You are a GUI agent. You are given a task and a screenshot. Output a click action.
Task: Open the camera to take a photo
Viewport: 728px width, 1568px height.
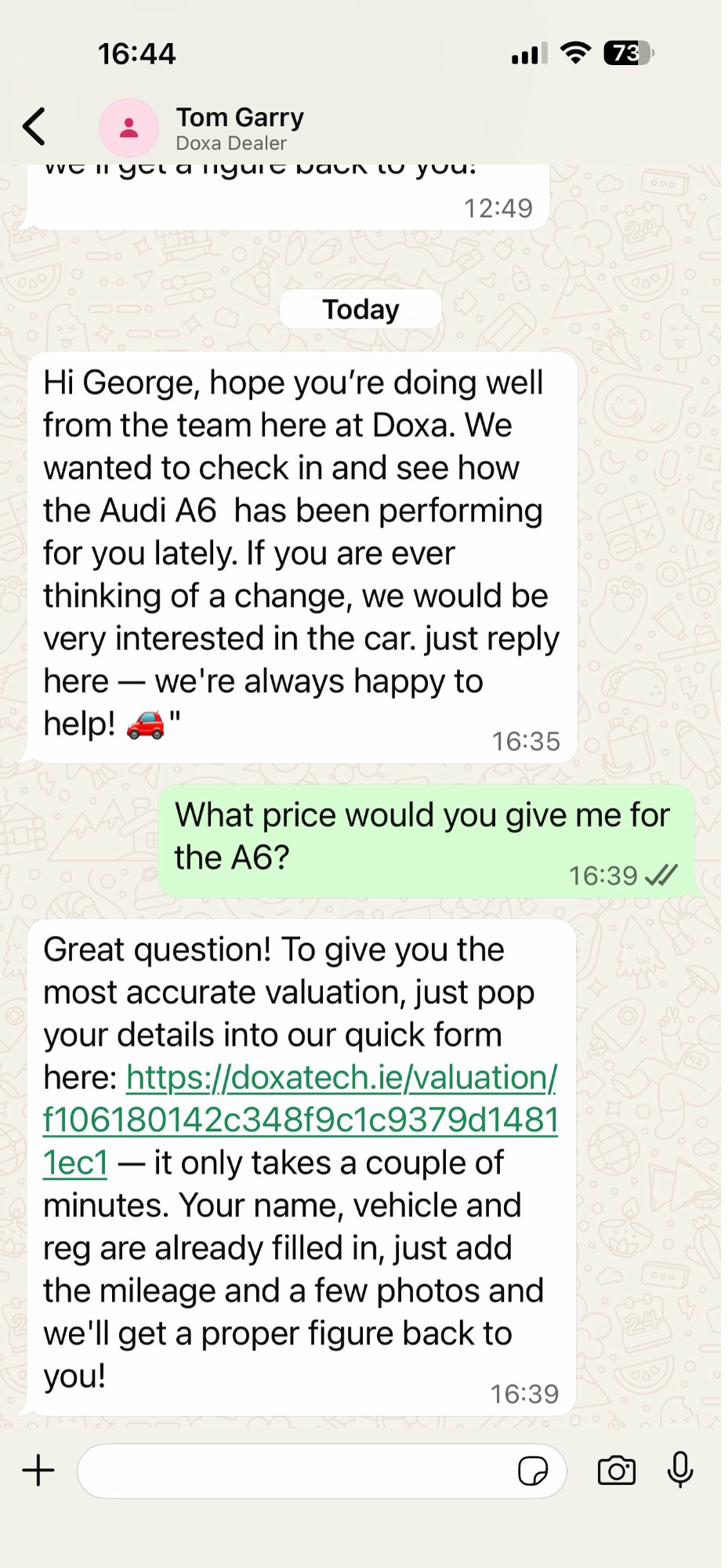pos(617,1471)
